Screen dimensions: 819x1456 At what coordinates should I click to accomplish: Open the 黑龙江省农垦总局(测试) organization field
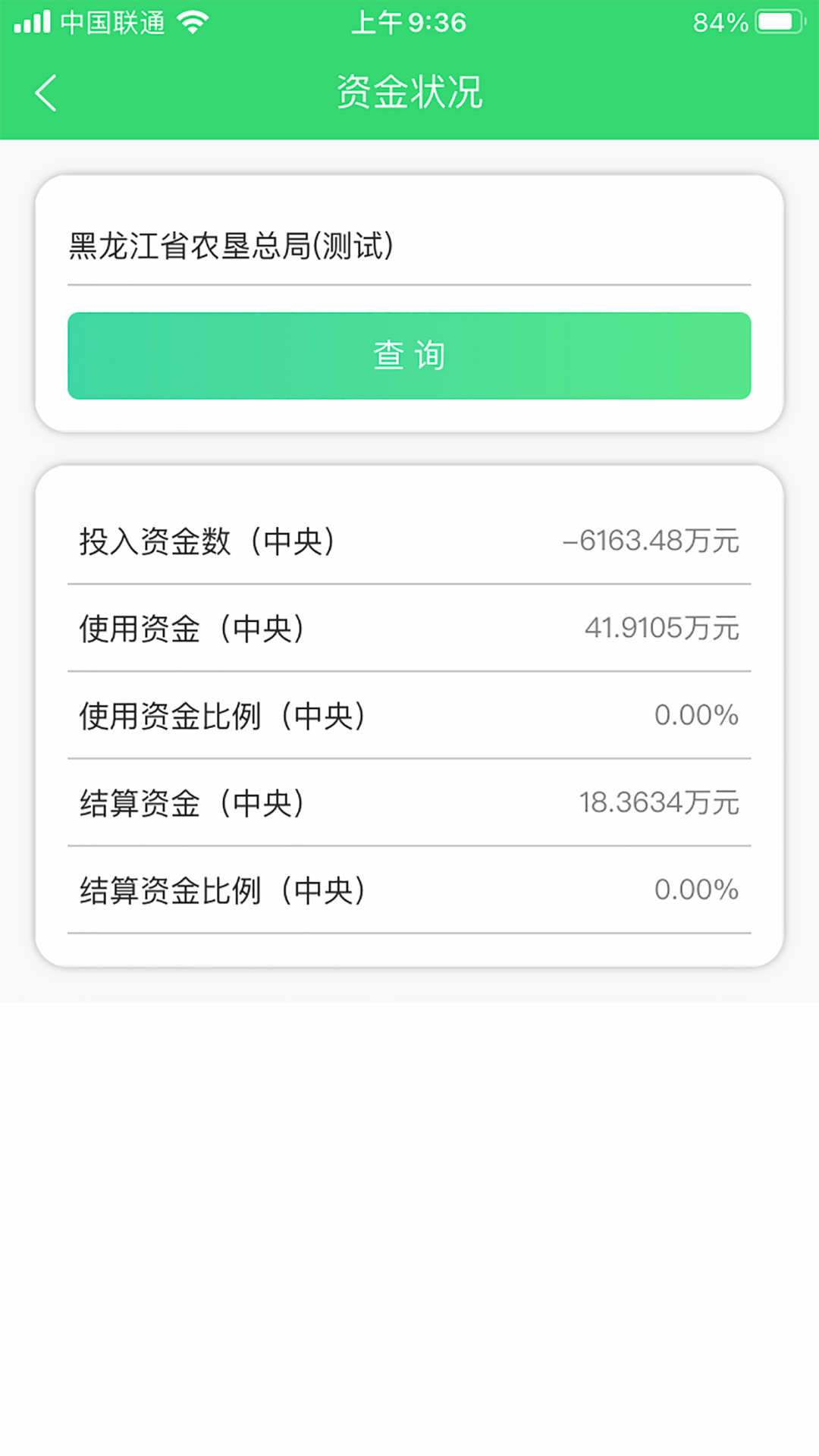point(409,246)
